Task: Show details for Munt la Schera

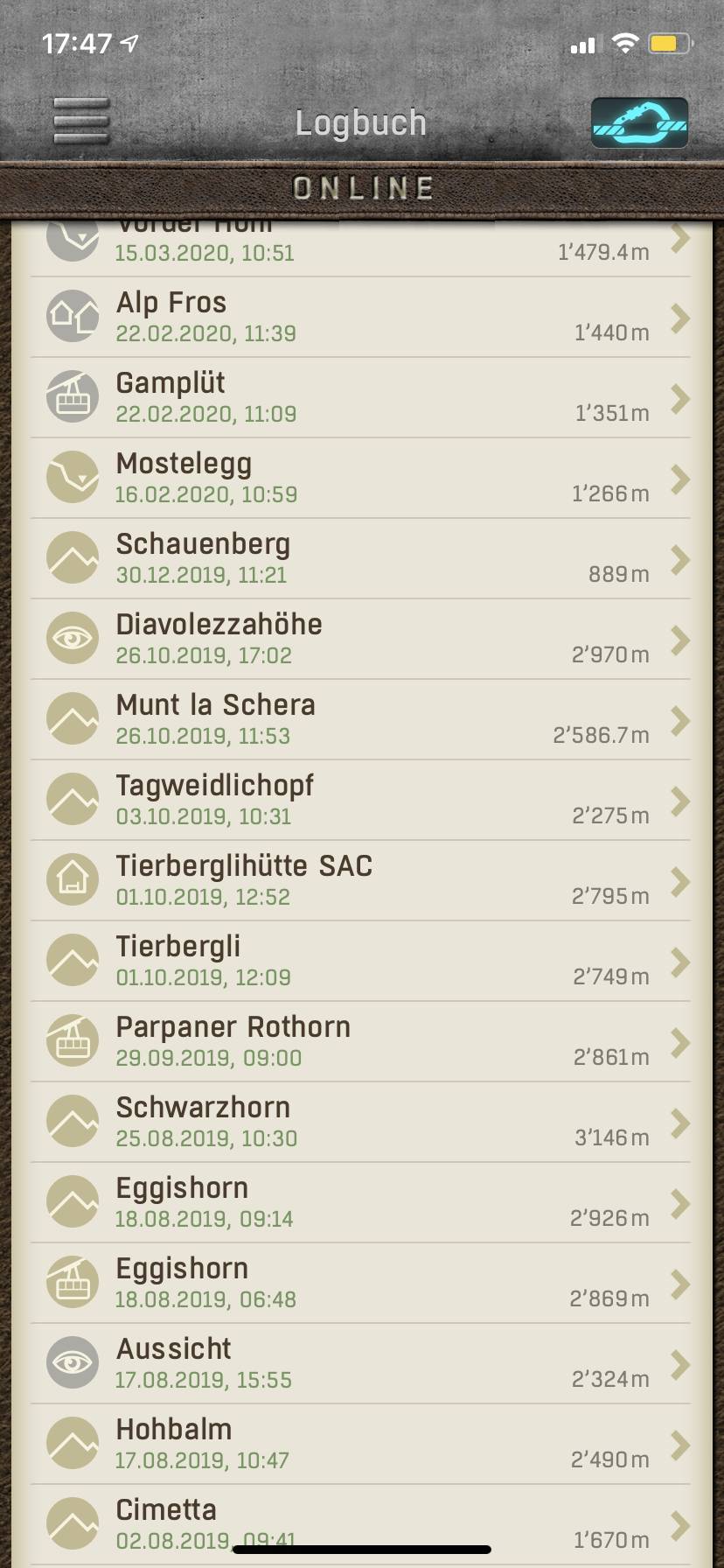Action: (x=361, y=720)
